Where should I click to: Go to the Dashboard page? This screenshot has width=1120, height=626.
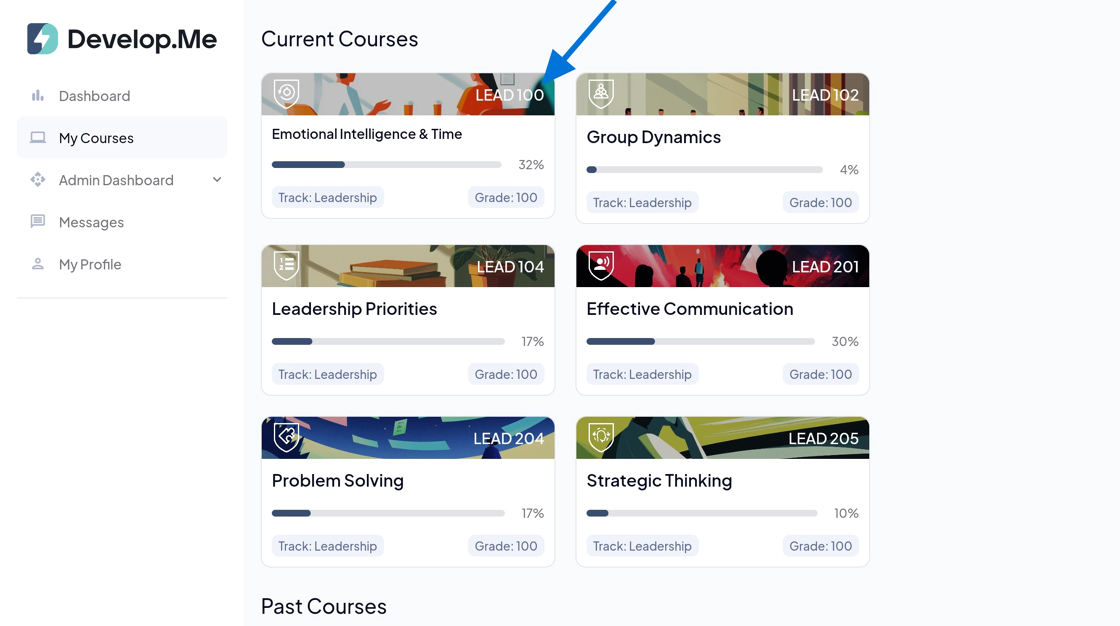[x=94, y=96]
